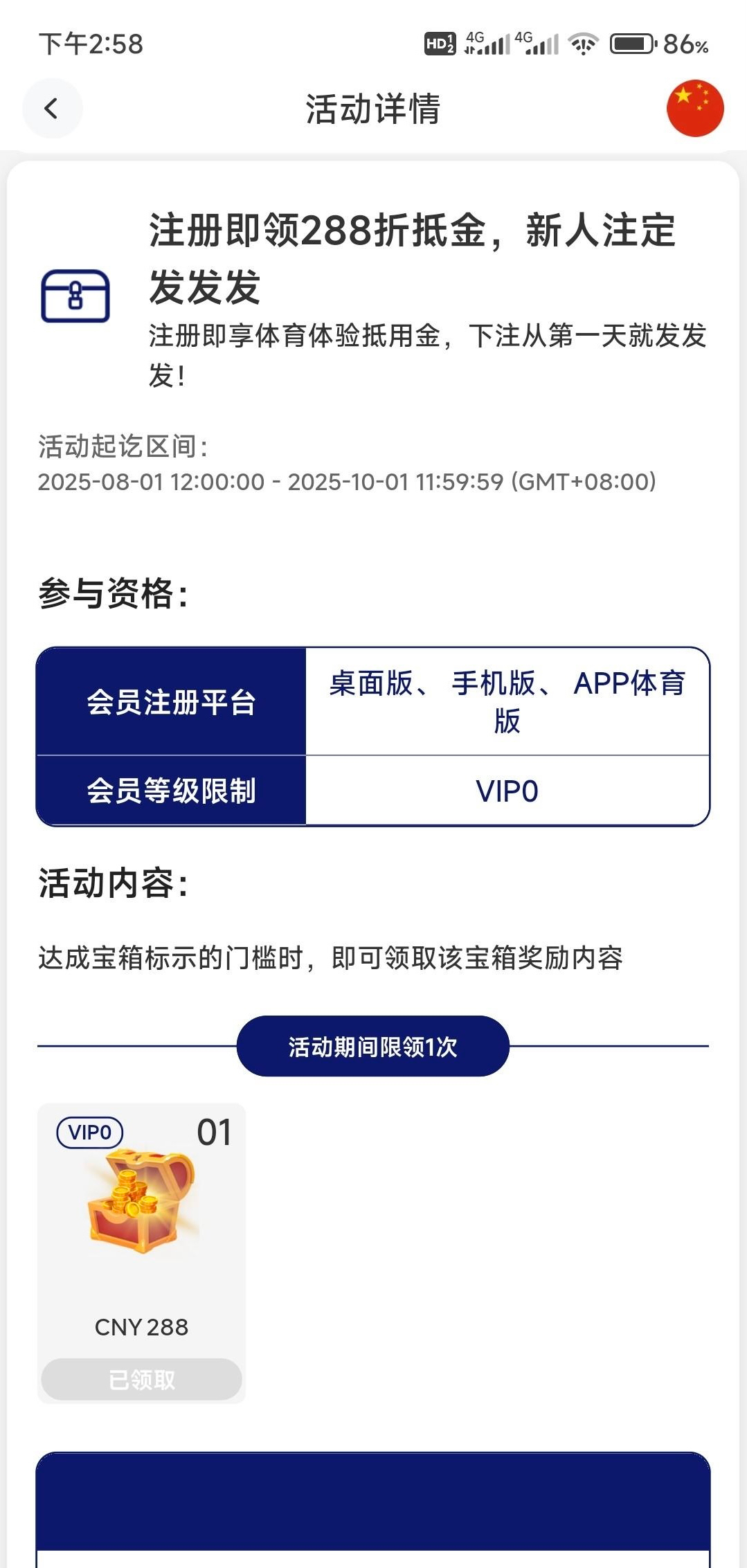Tap the 已领取 button under CNY 288
Image resolution: width=747 pixels, height=1568 pixels.
[141, 1380]
